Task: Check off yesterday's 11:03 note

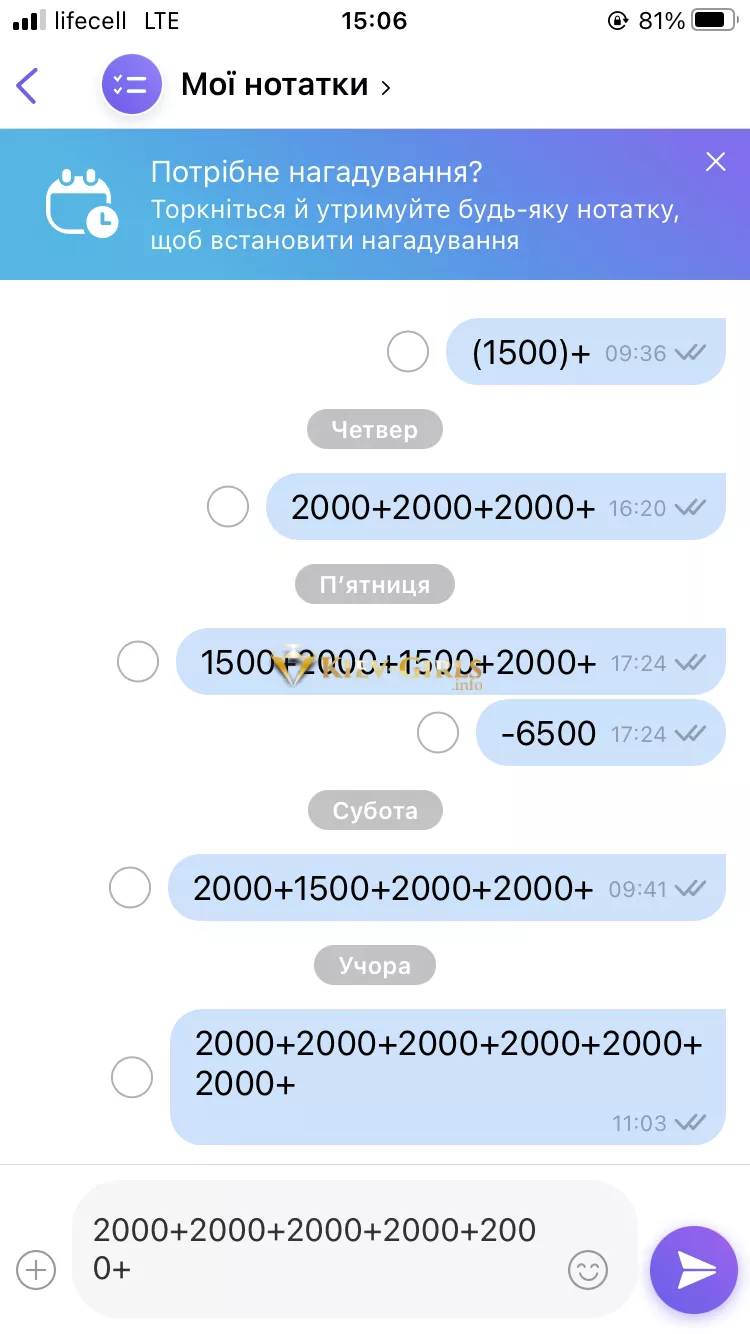Action: click(132, 1078)
